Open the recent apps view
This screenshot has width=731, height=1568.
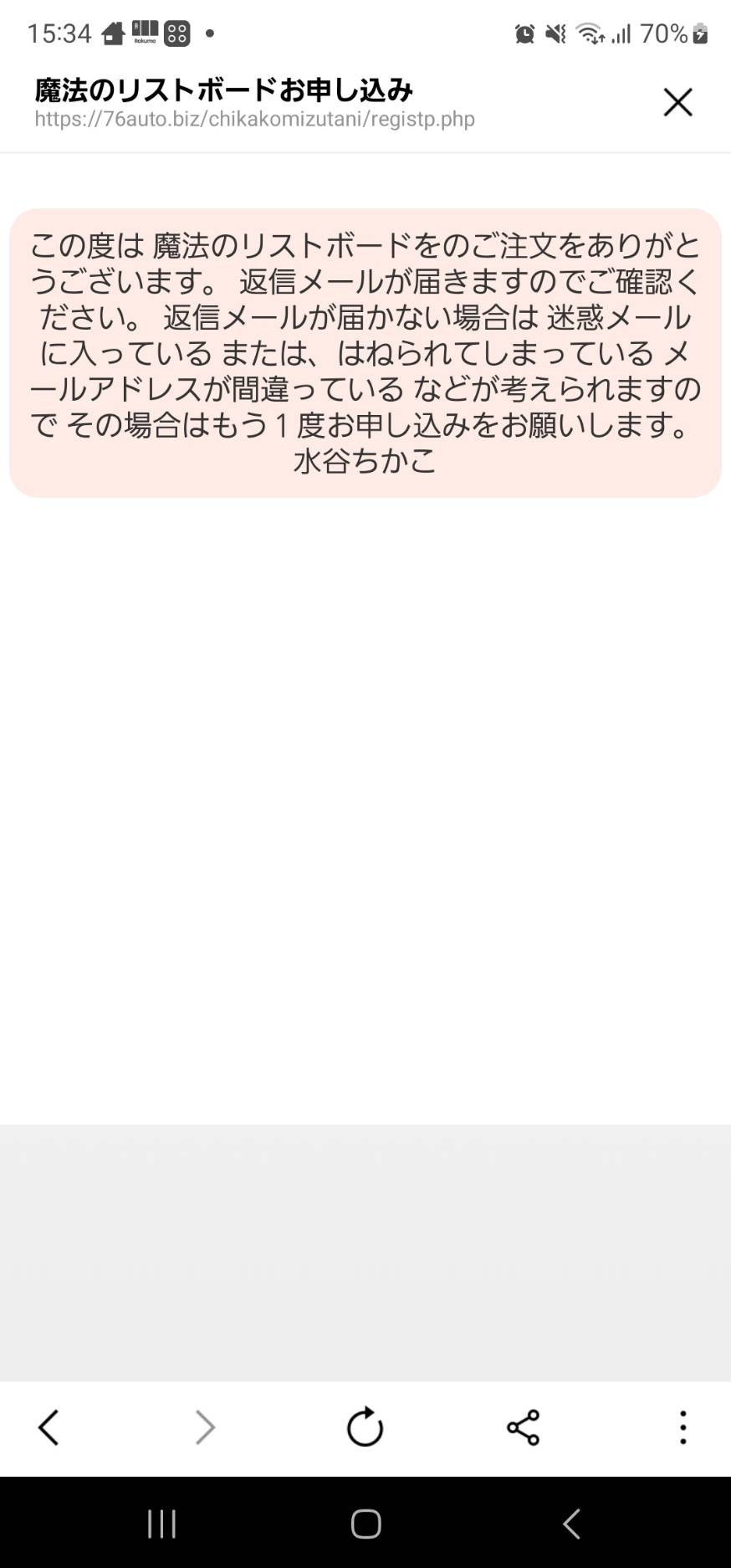[x=161, y=1524]
